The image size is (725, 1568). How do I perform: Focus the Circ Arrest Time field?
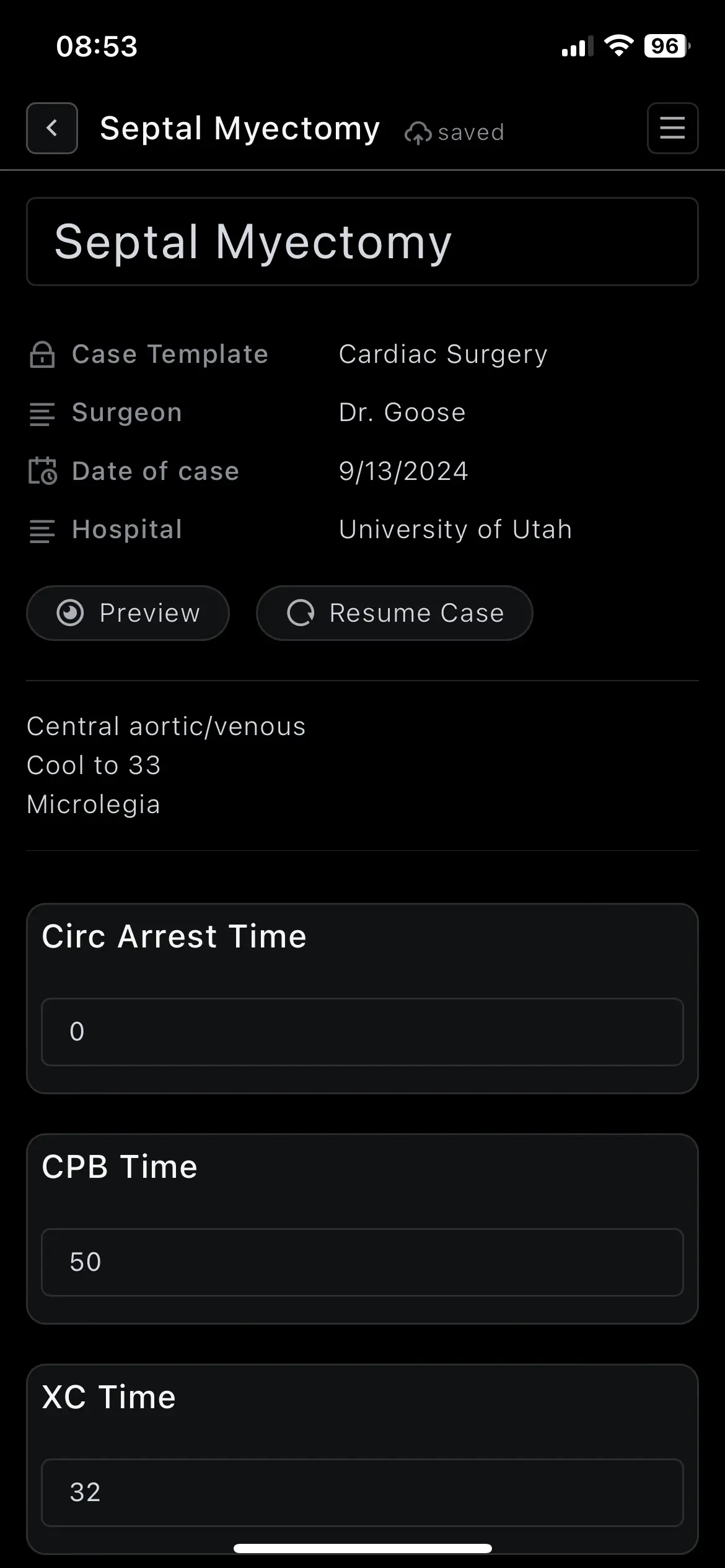pyautogui.click(x=362, y=1032)
